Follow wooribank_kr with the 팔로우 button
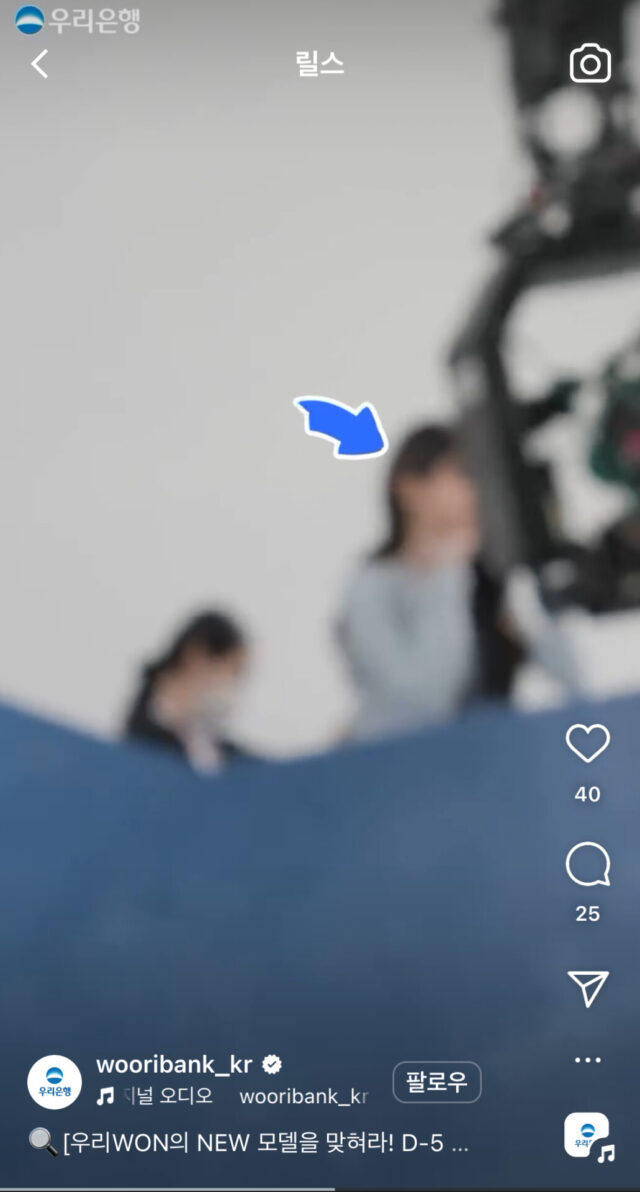Image resolution: width=640 pixels, height=1192 pixels. pyautogui.click(x=437, y=1082)
